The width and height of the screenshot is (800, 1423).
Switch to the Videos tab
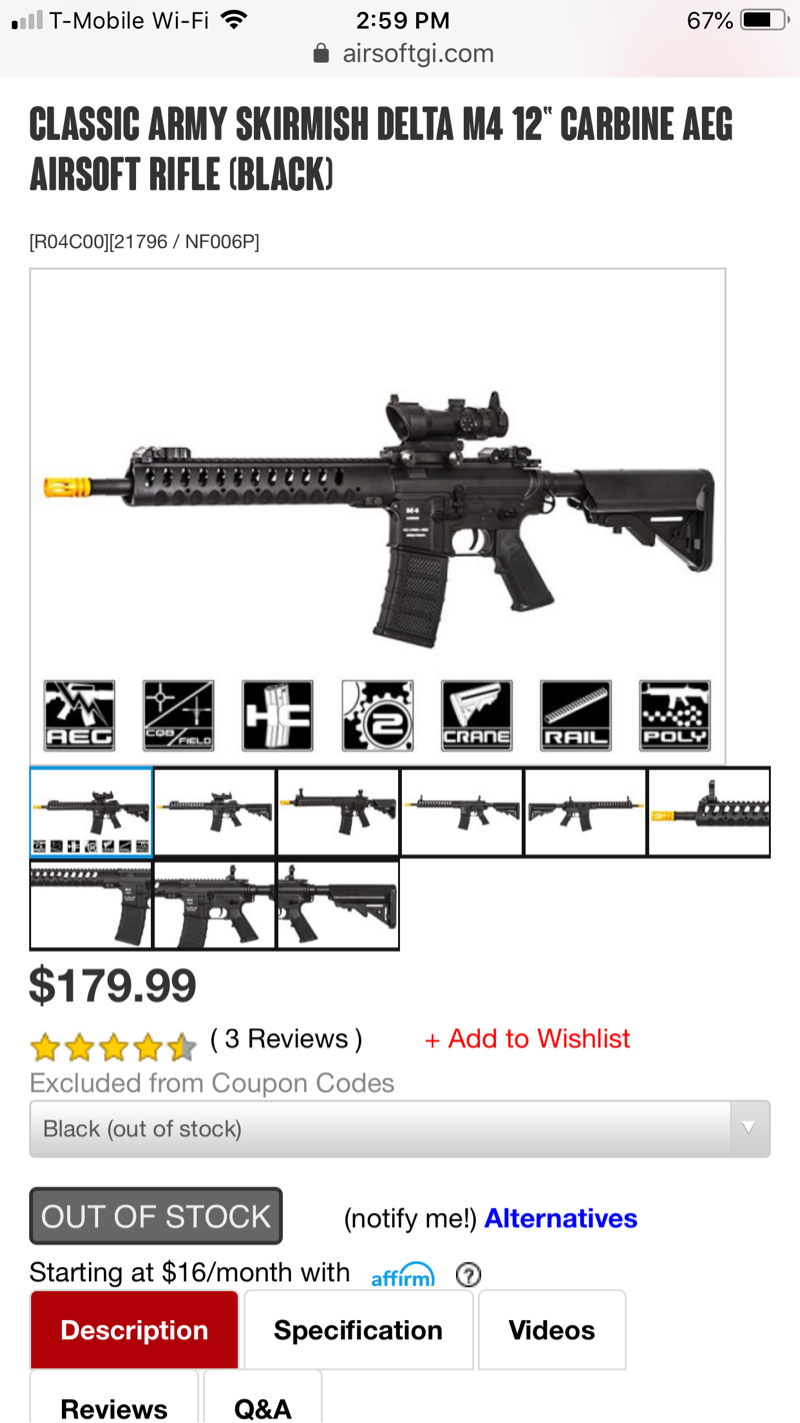tap(551, 1330)
